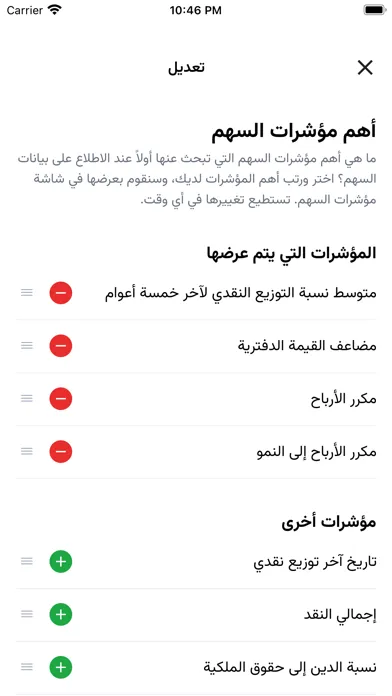Tap the reorder handle beside مضاعف القيمة الدفترية
This screenshot has height=696, width=392.
coord(27,345)
